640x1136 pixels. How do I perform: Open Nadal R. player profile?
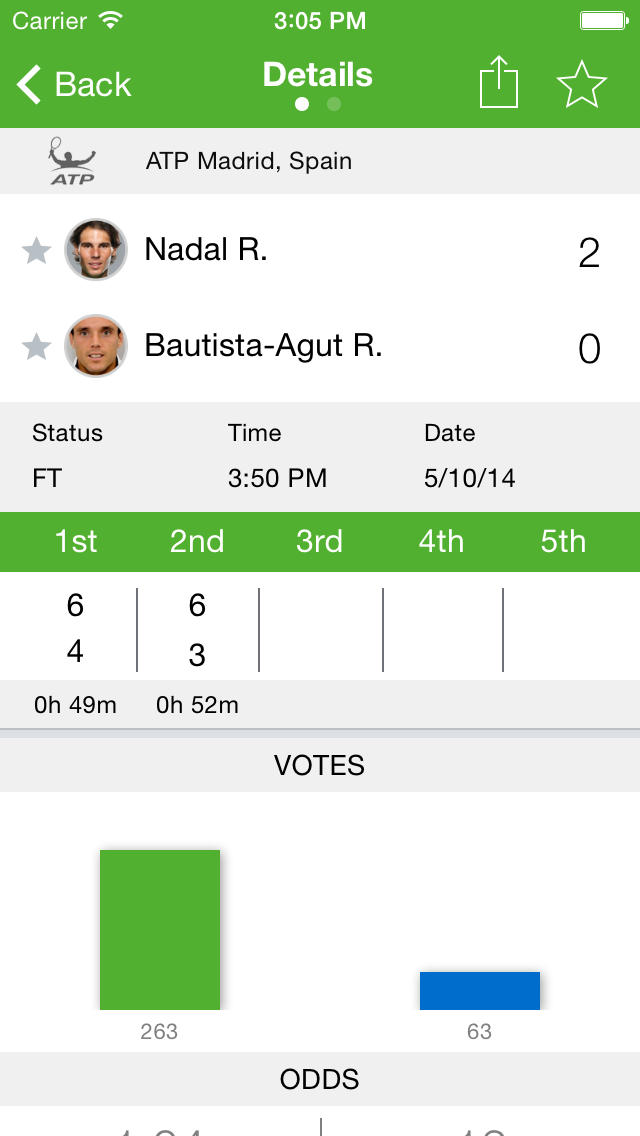pyautogui.click(x=205, y=250)
